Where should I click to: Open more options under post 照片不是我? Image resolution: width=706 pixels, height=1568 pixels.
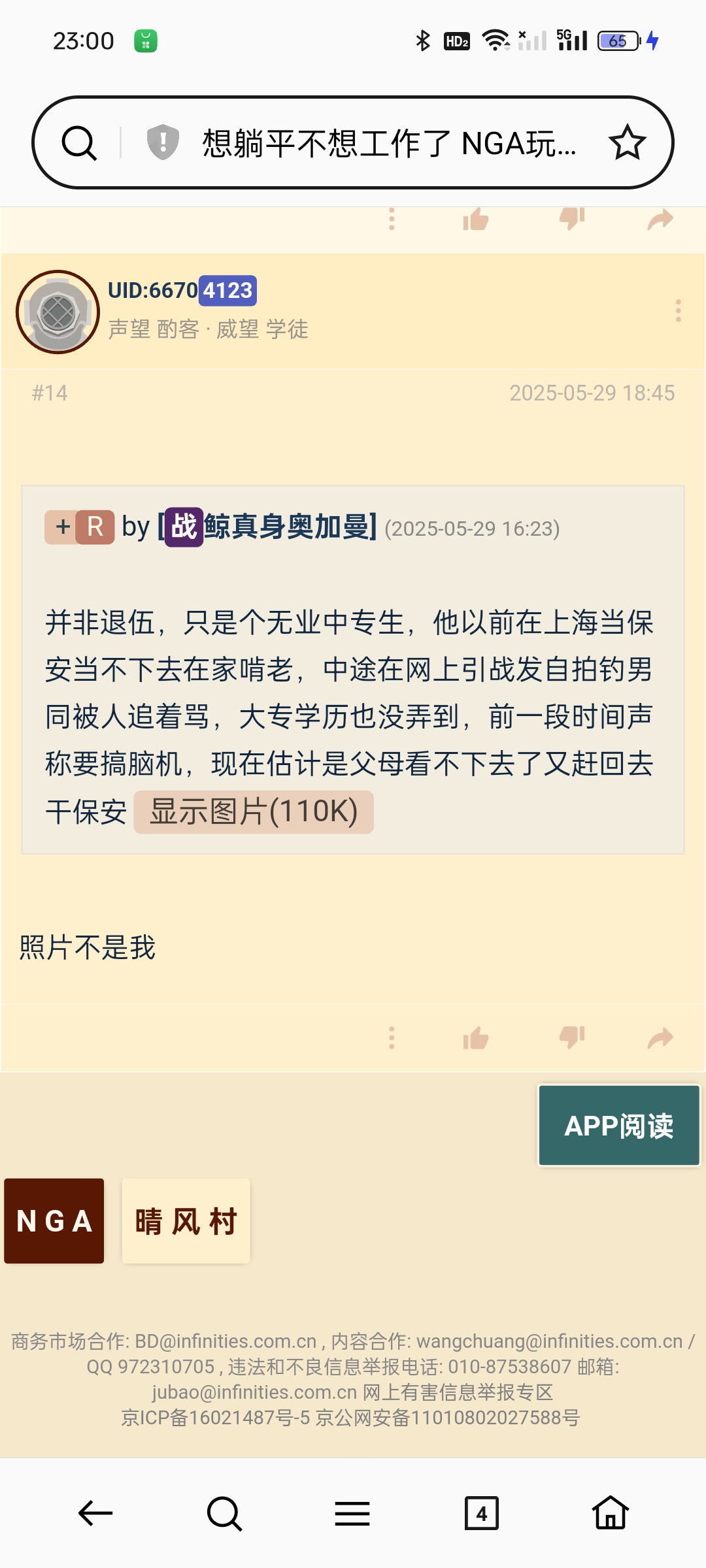pyautogui.click(x=392, y=1037)
